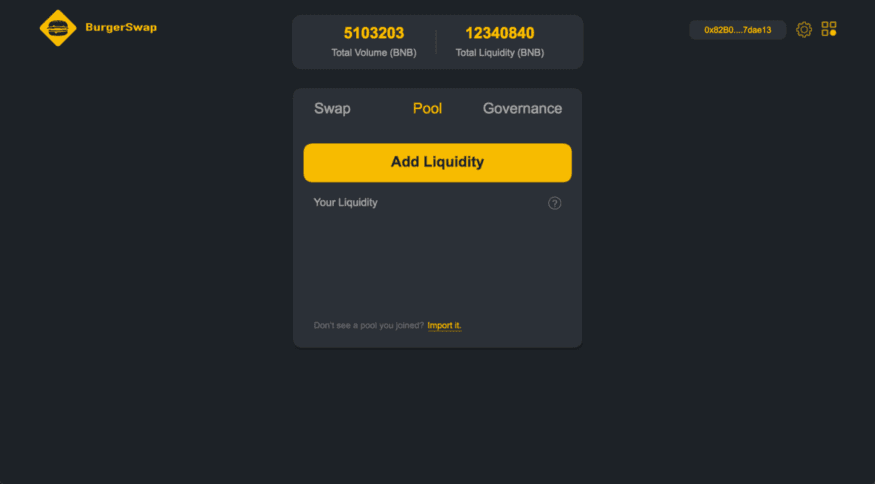
Task: Open the apps grid menu icon
Action: [x=828, y=29]
